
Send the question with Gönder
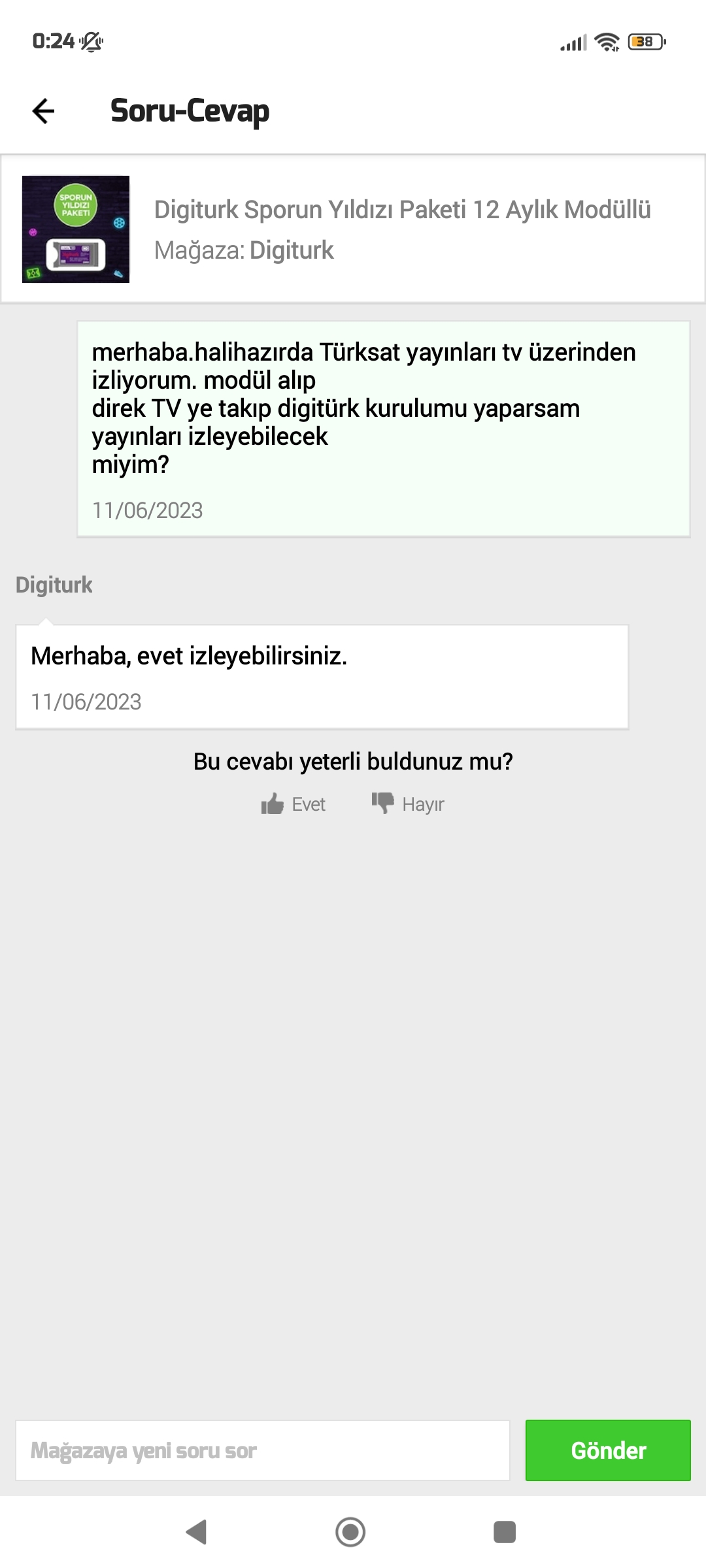coord(608,1450)
